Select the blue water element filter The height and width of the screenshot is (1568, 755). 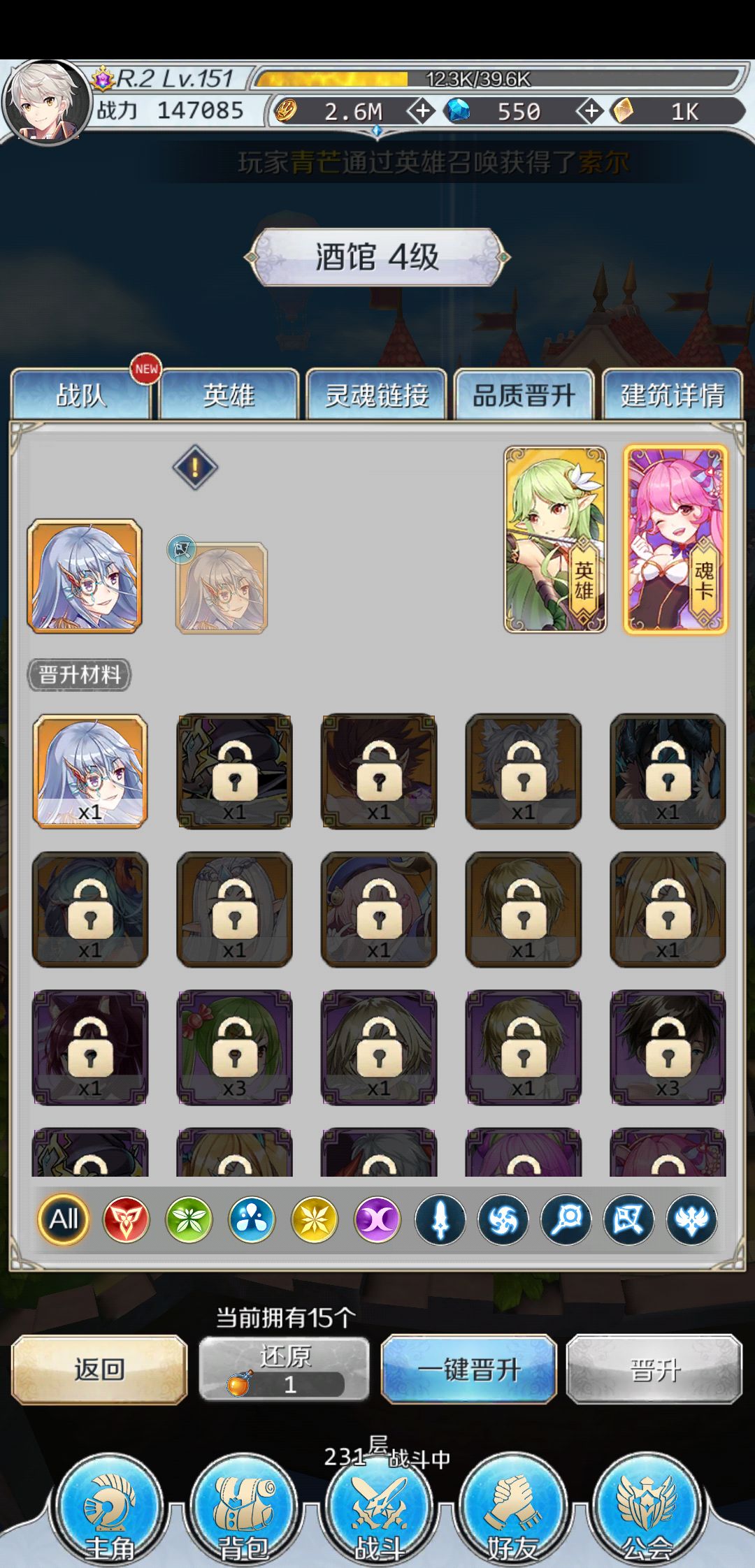point(252,1219)
